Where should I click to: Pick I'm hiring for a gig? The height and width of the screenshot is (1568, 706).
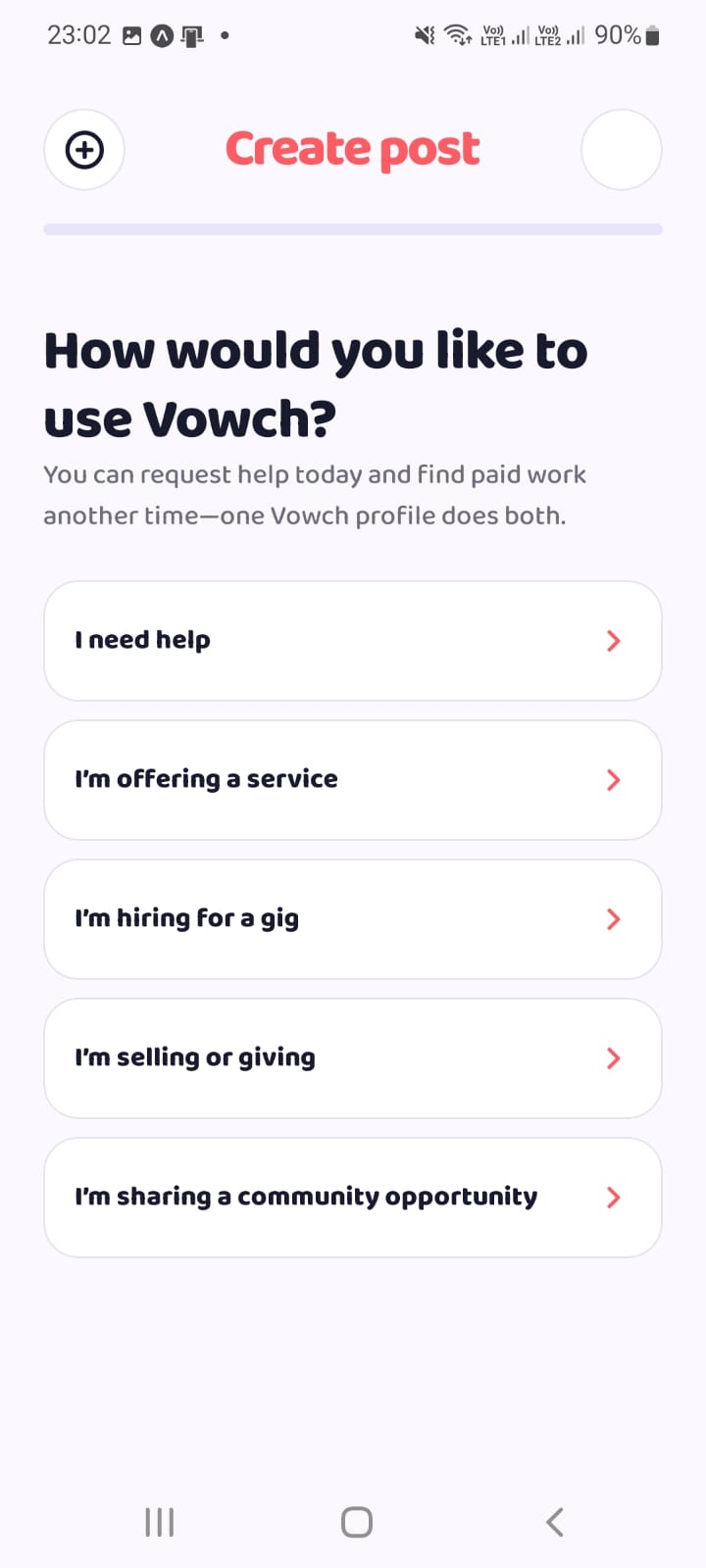point(353,919)
